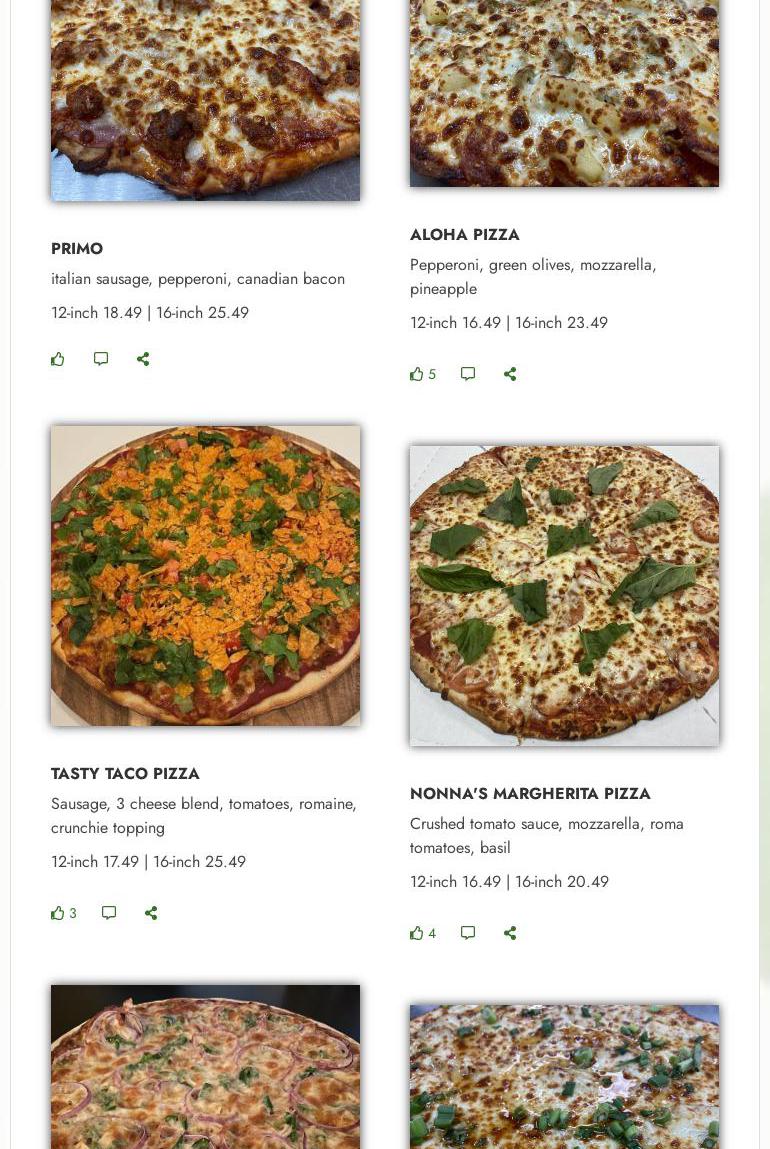View Nonna's Margherita Pizza photo
This screenshot has height=1149, width=770.
[x=564, y=596]
